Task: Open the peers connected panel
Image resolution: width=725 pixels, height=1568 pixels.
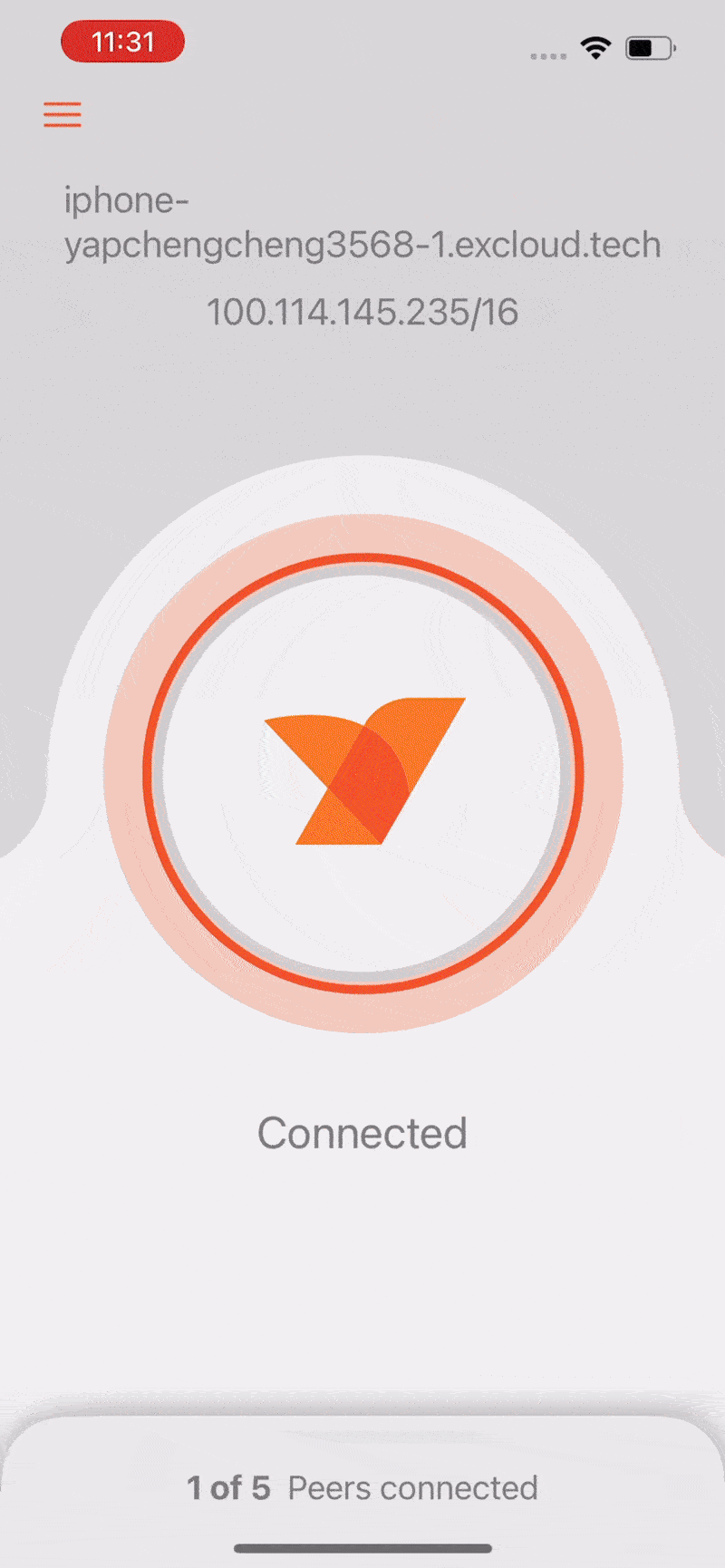Action: click(362, 1487)
